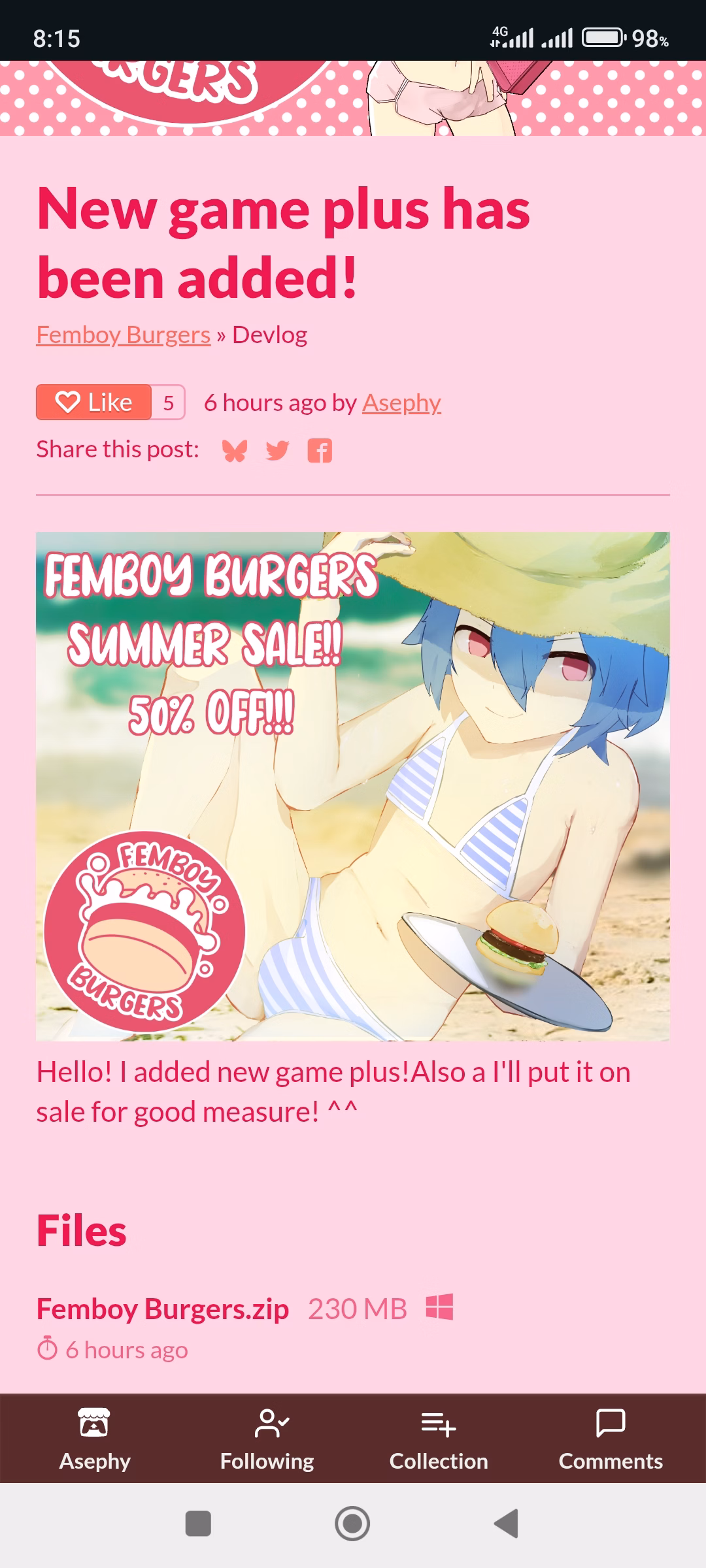Open the Comments section
Screen dimensions: 706x1568
point(611,1439)
